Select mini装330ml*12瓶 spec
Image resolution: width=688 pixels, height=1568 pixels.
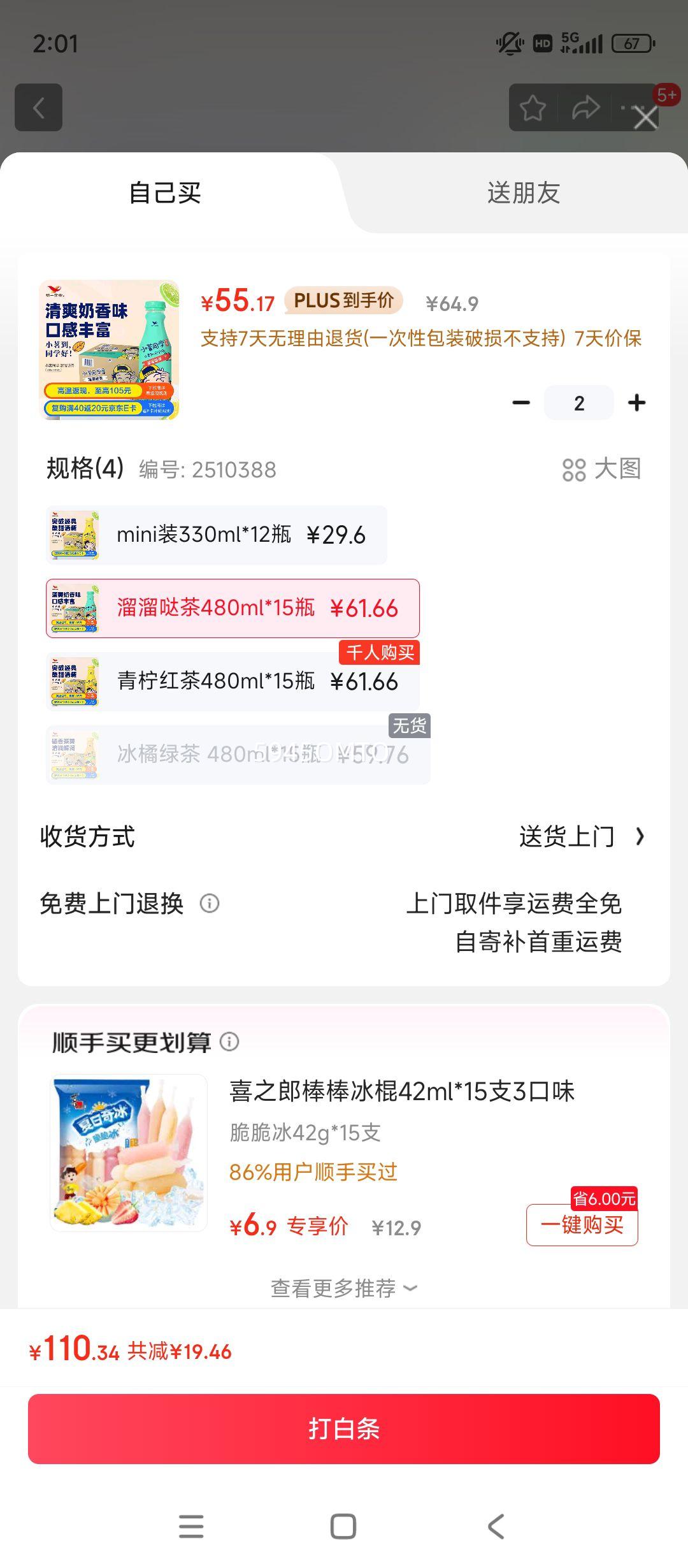pyautogui.click(x=217, y=535)
